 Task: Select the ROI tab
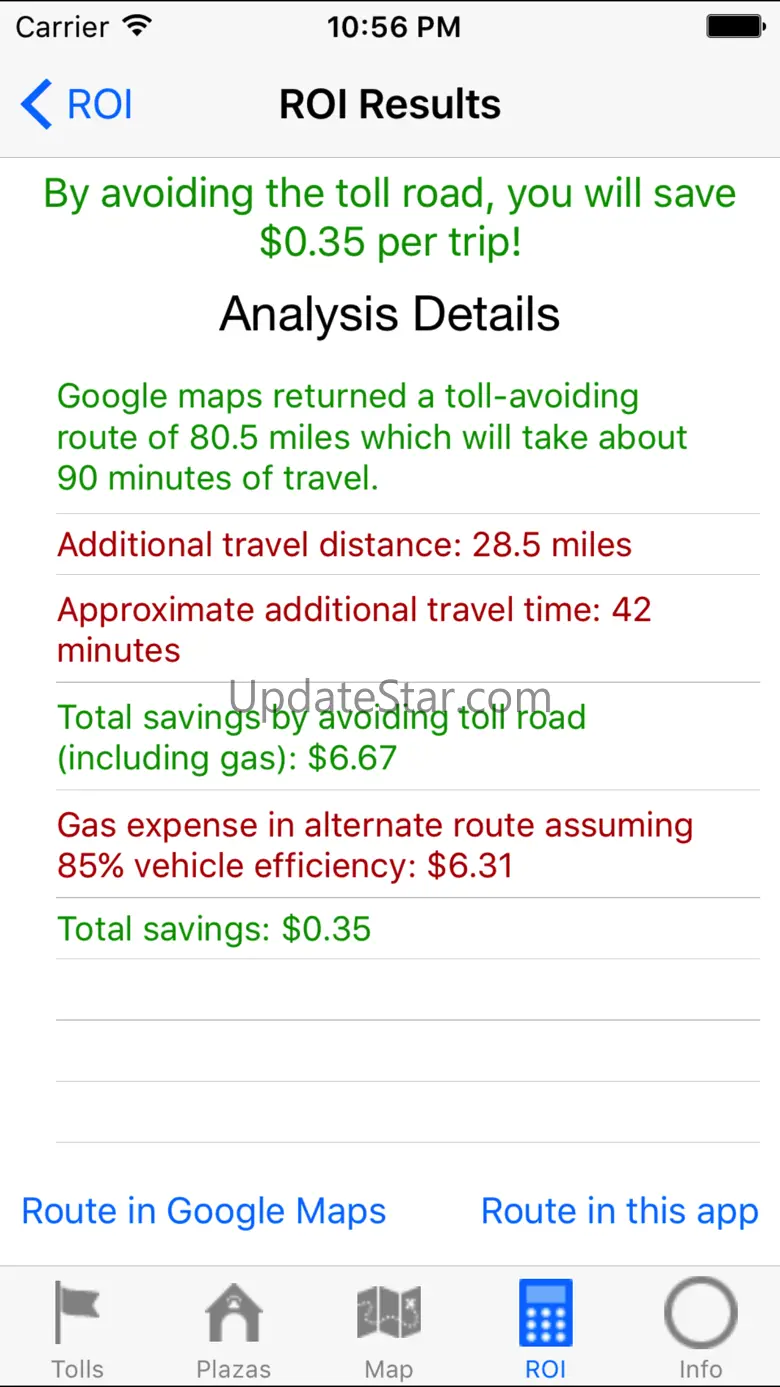(x=546, y=1328)
